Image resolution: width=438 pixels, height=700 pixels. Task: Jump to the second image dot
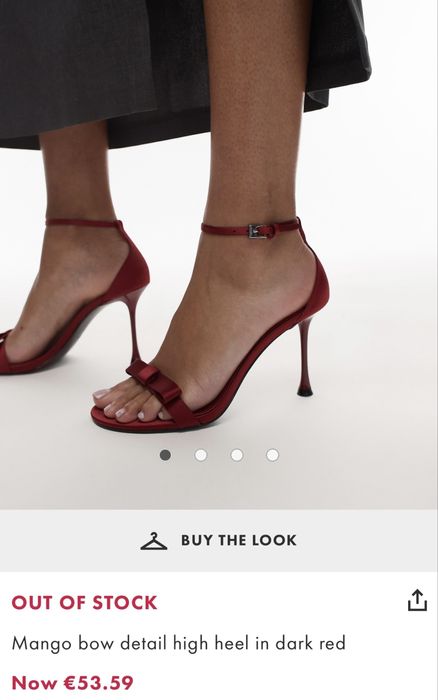(201, 455)
